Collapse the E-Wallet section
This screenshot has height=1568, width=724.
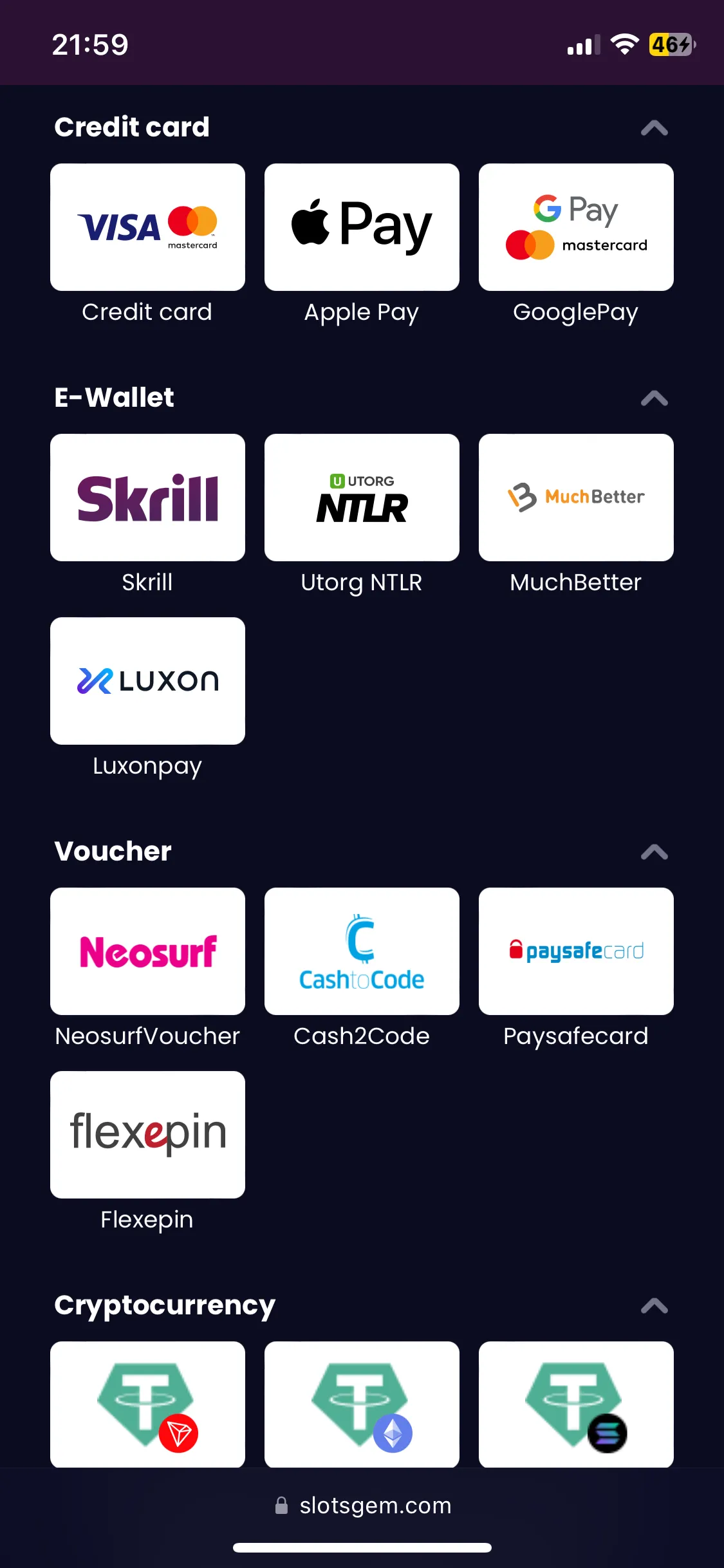(654, 398)
